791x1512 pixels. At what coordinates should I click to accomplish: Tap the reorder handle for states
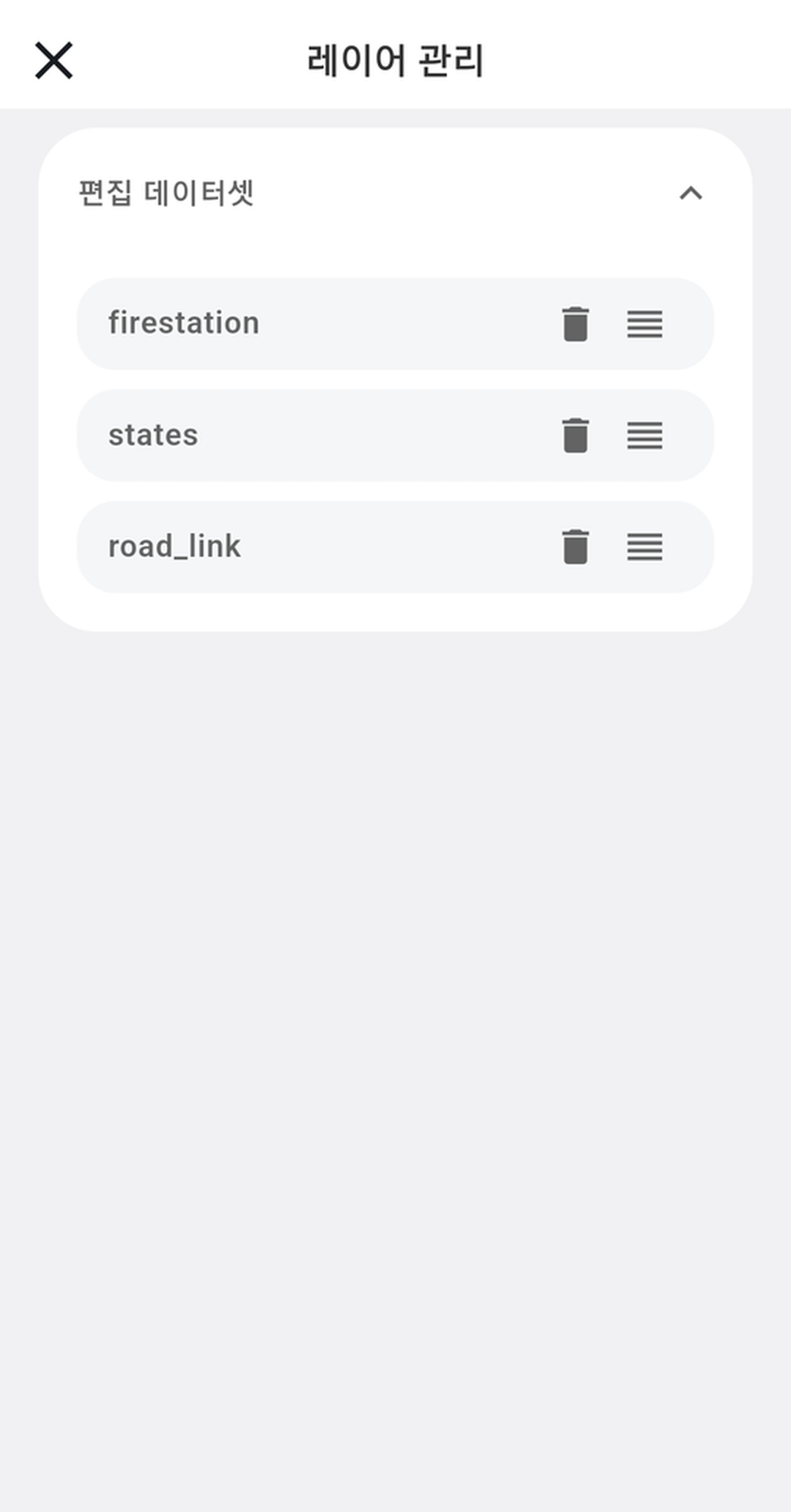[x=645, y=436]
